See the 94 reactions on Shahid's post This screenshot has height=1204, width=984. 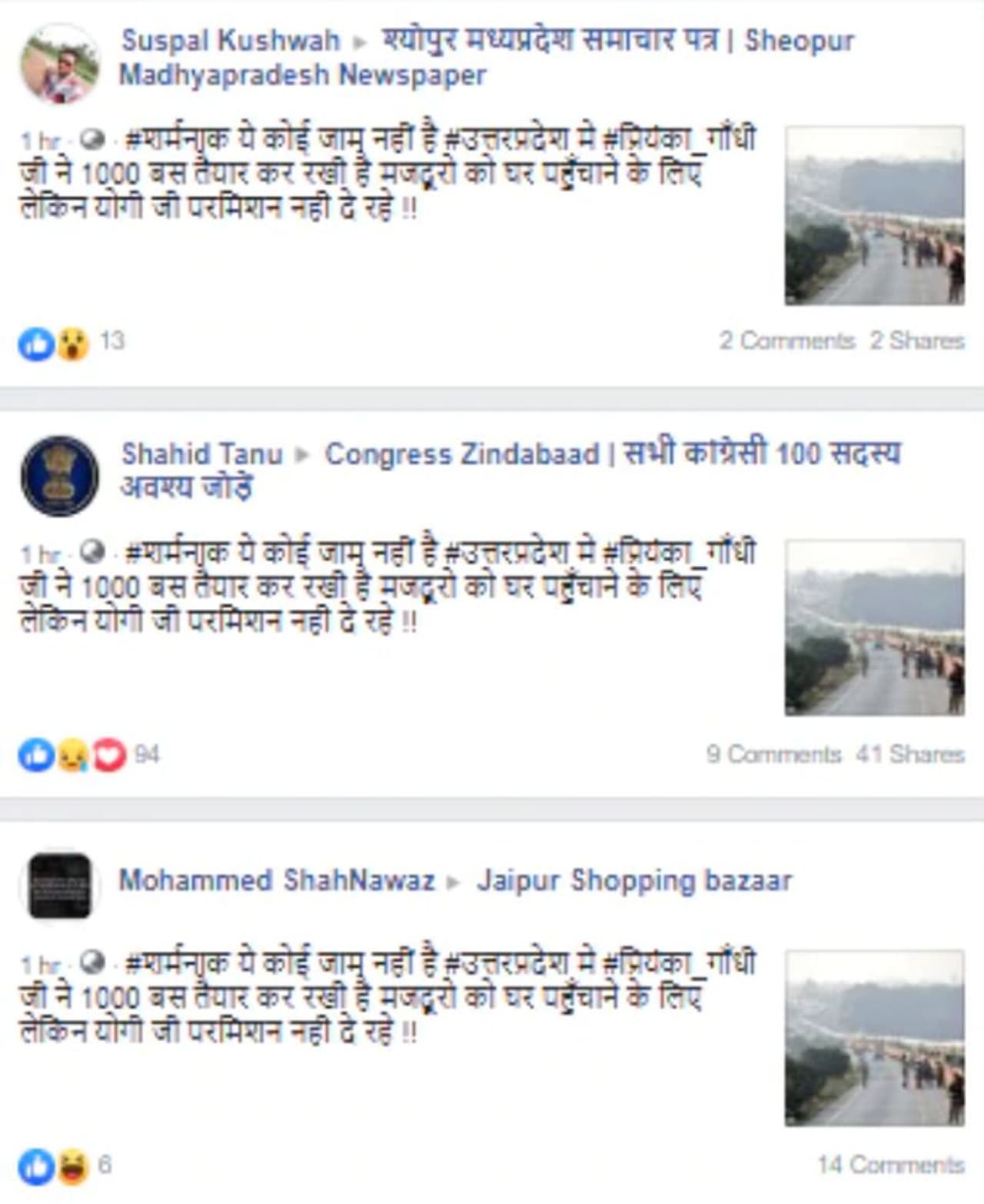(x=146, y=754)
